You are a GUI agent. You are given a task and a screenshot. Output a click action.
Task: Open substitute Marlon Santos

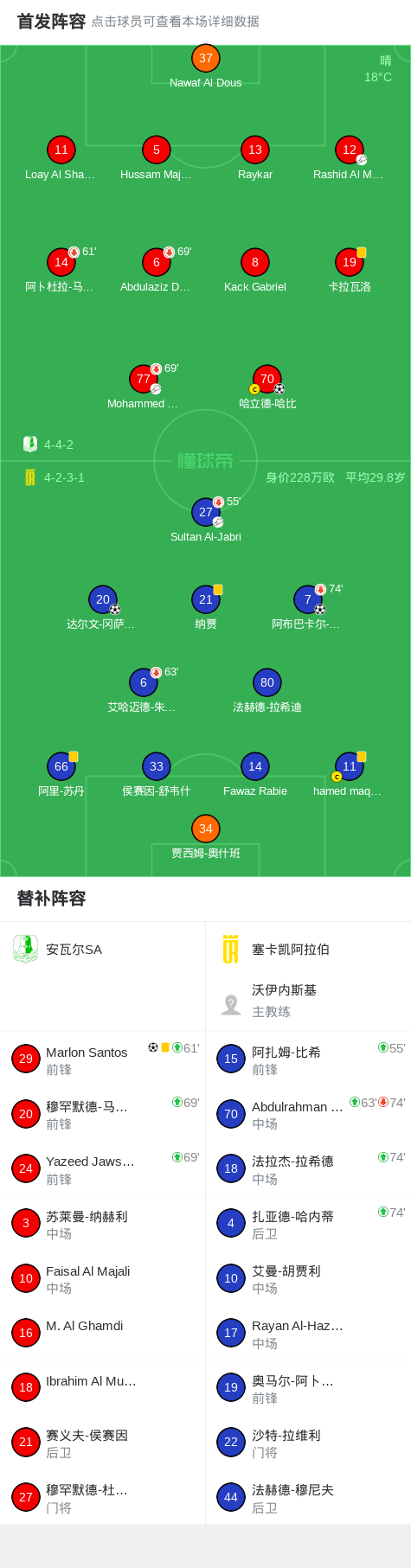(x=103, y=1059)
